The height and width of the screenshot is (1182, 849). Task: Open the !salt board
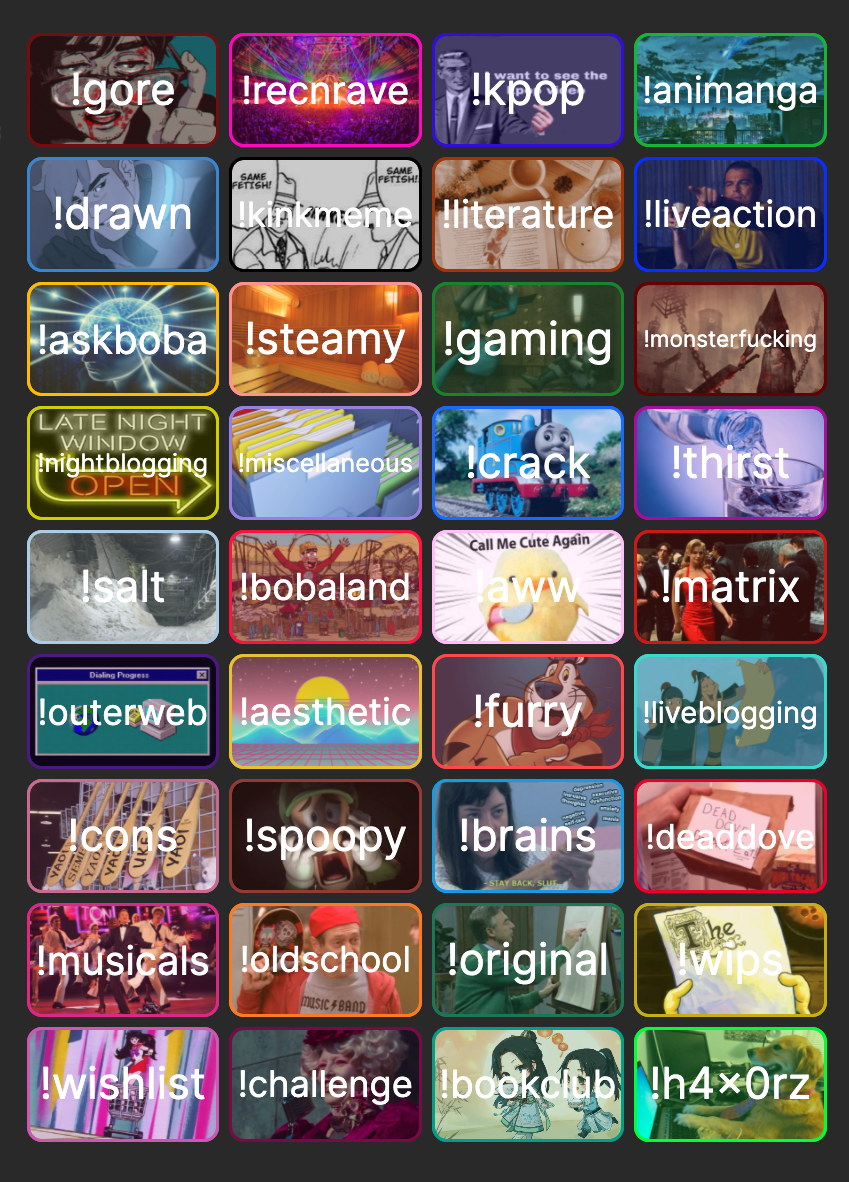pos(122,587)
